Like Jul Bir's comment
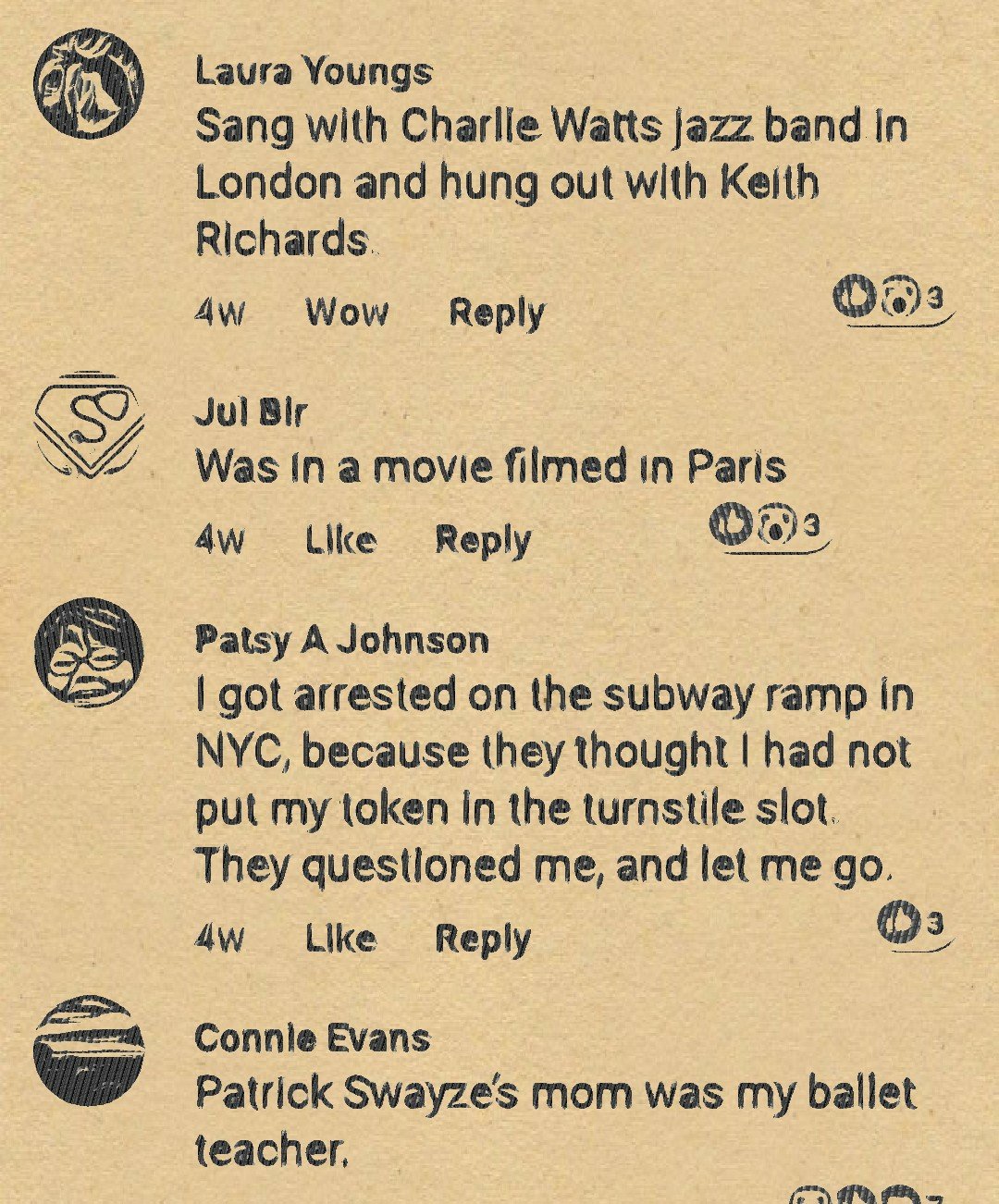999x1204 pixels. pos(340,540)
